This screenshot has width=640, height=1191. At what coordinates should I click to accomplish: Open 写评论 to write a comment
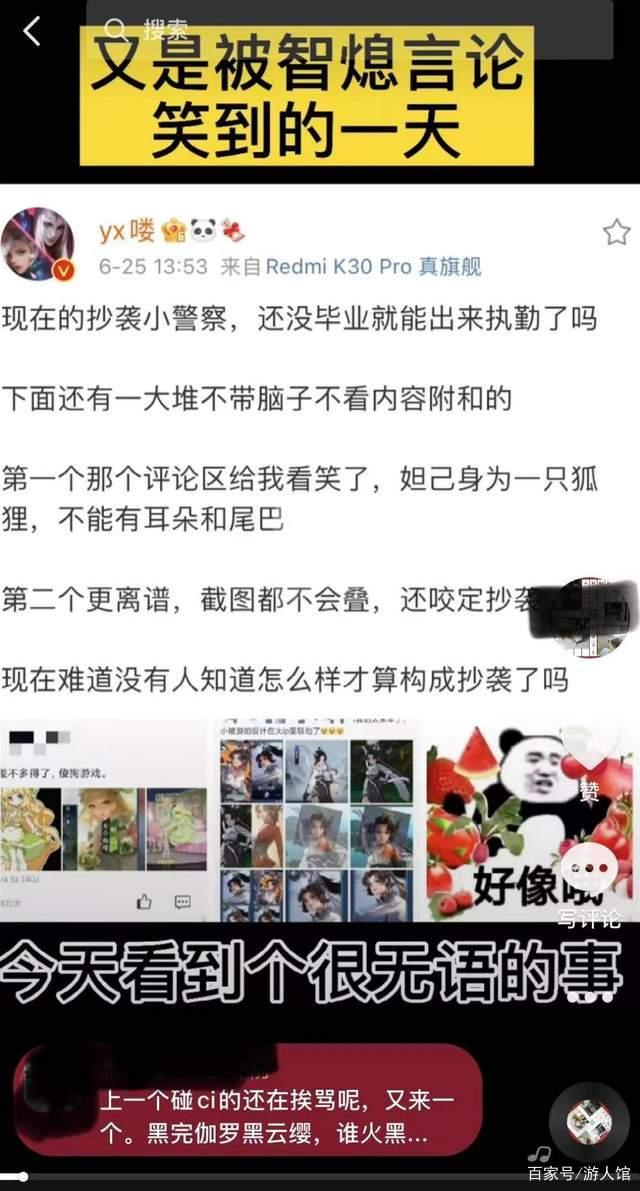click(589, 872)
